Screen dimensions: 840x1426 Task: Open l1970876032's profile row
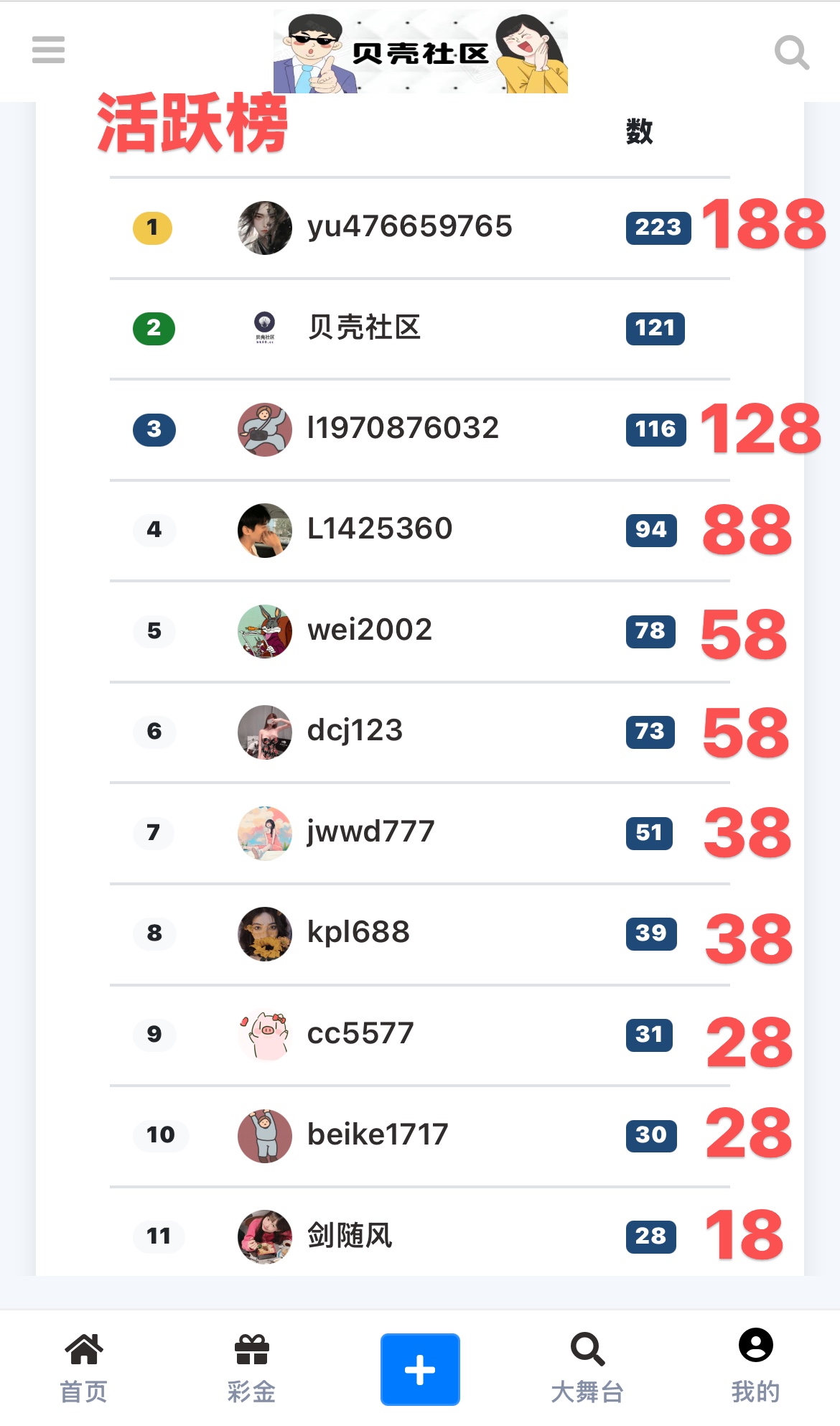coord(402,429)
